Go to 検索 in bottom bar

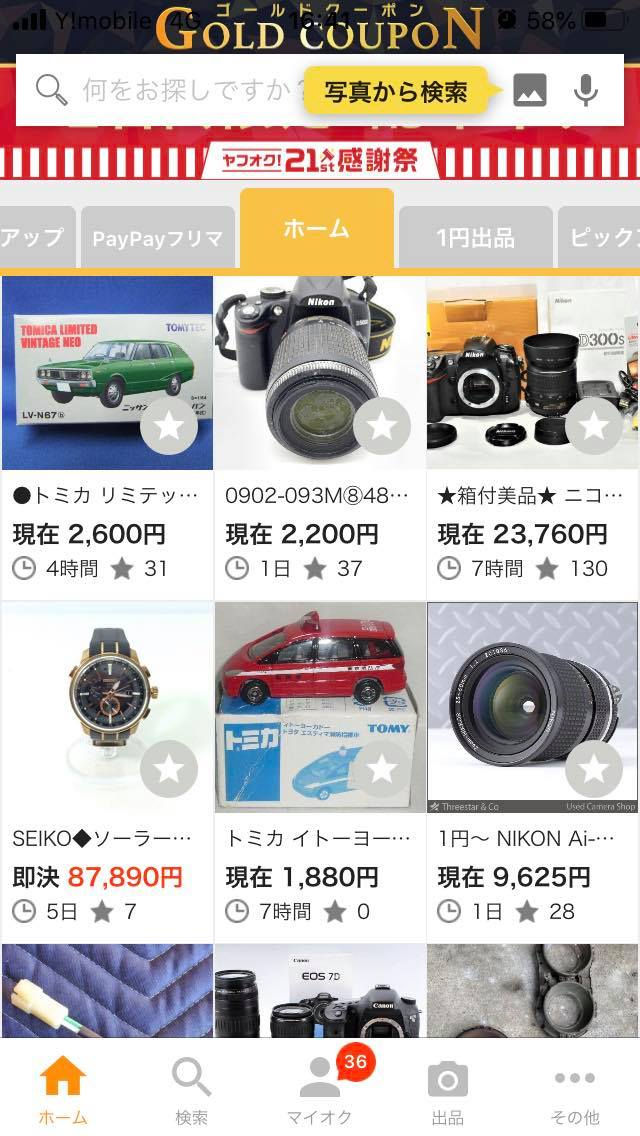click(191, 1090)
